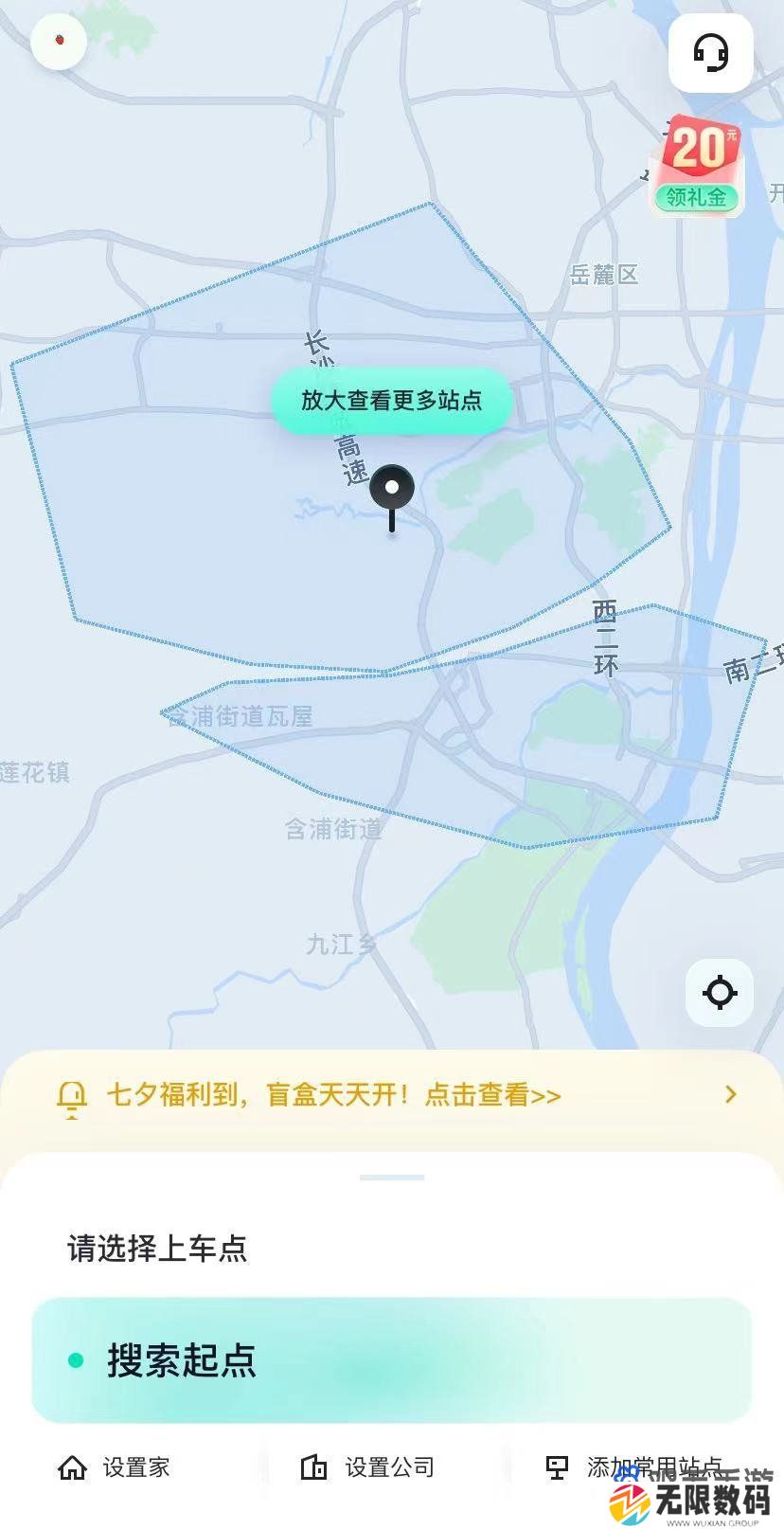The height and width of the screenshot is (1529, 784).
Task: Click the building icon beside 设置公司
Action: click(312, 1467)
